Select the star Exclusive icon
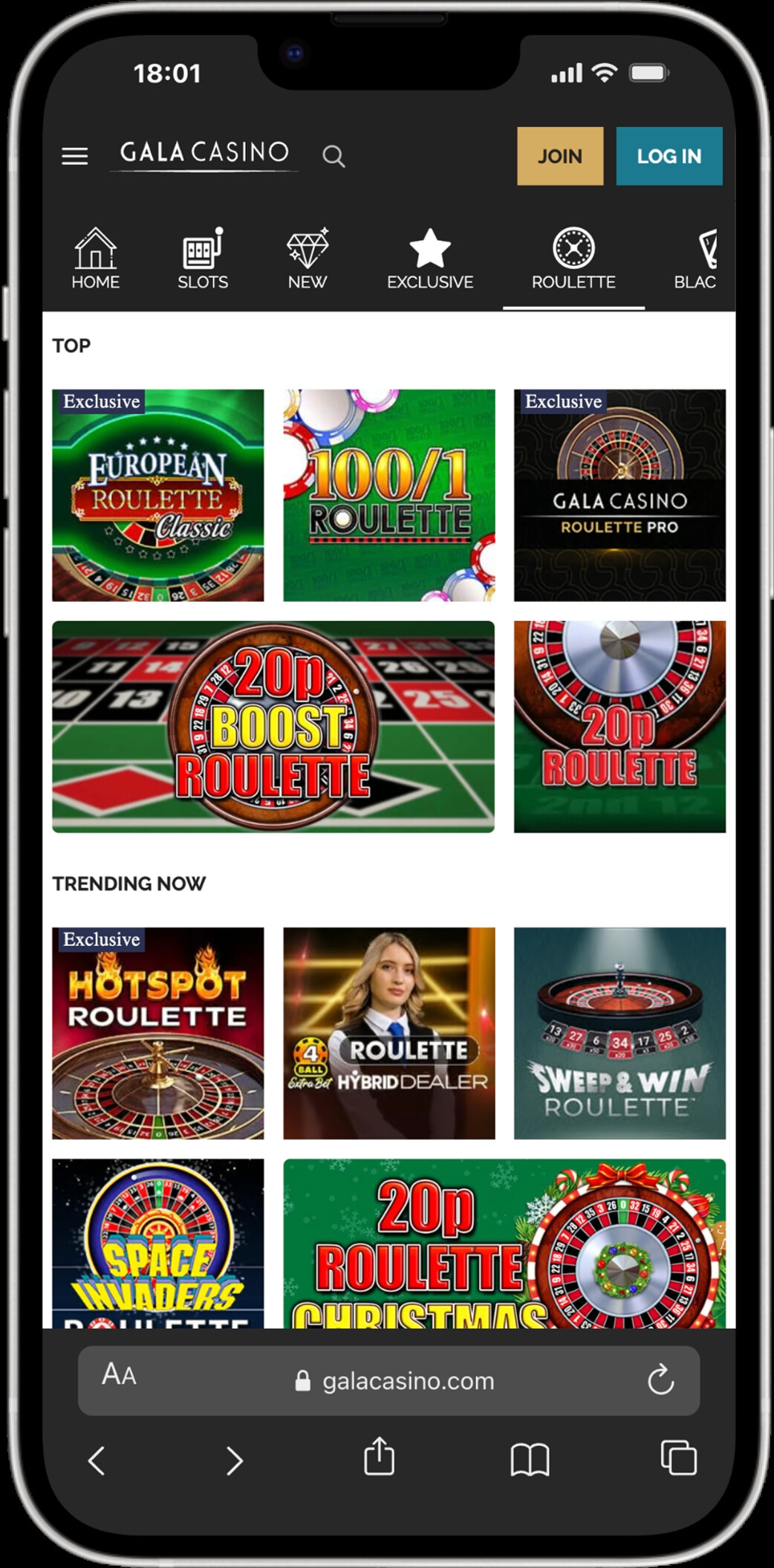The width and height of the screenshot is (774, 1568). pyautogui.click(x=430, y=256)
